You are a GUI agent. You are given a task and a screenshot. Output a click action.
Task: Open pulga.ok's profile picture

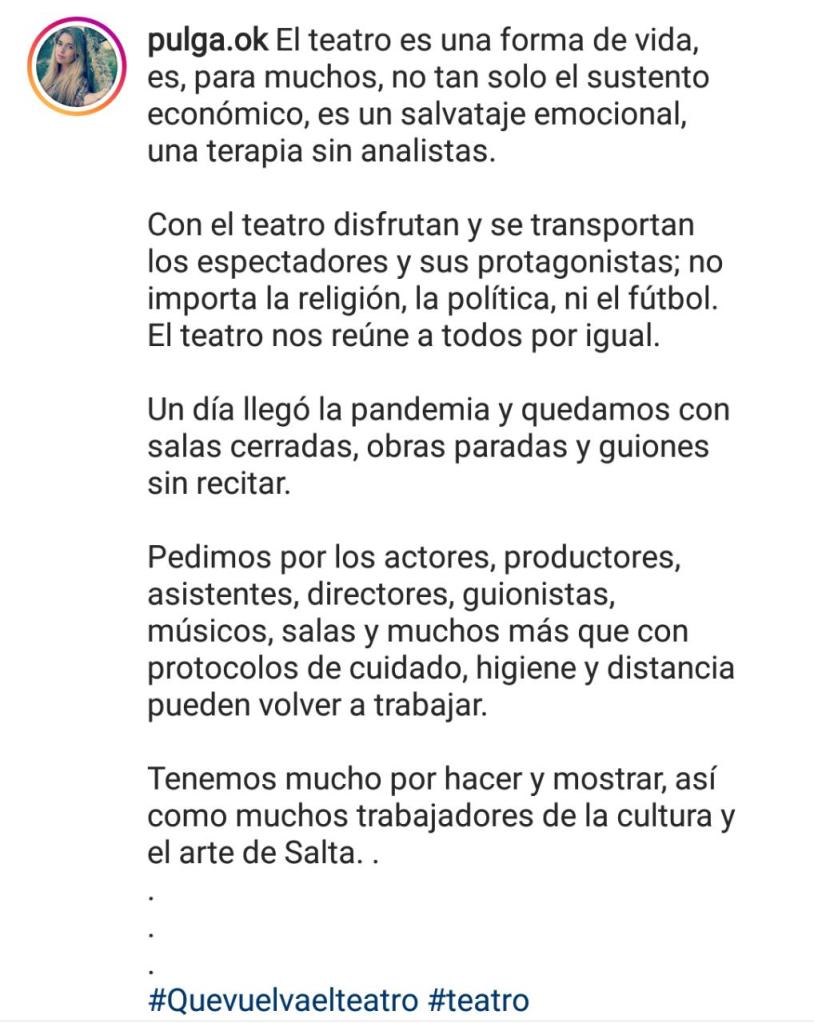(x=77, y=67)
